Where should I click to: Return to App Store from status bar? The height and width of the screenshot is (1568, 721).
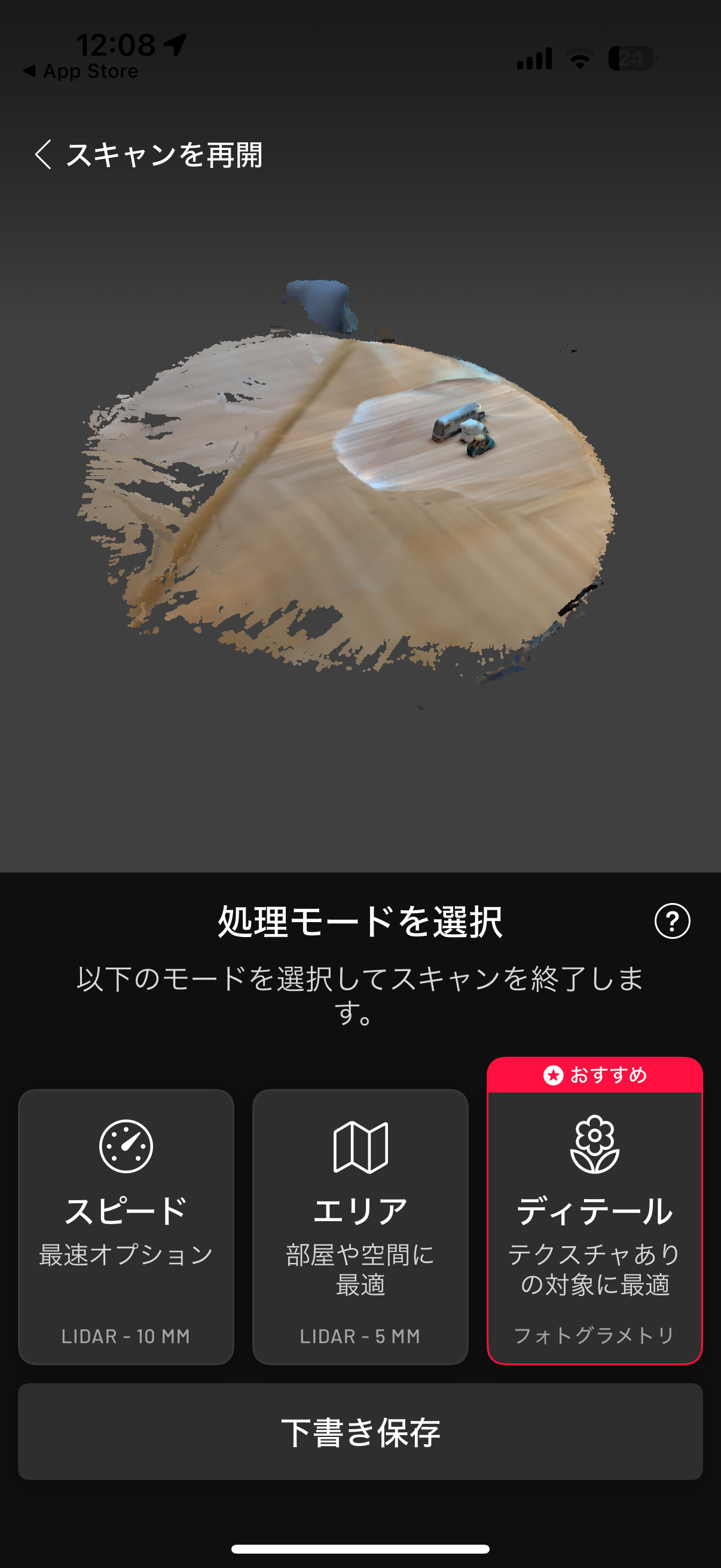tap(81, 71)
